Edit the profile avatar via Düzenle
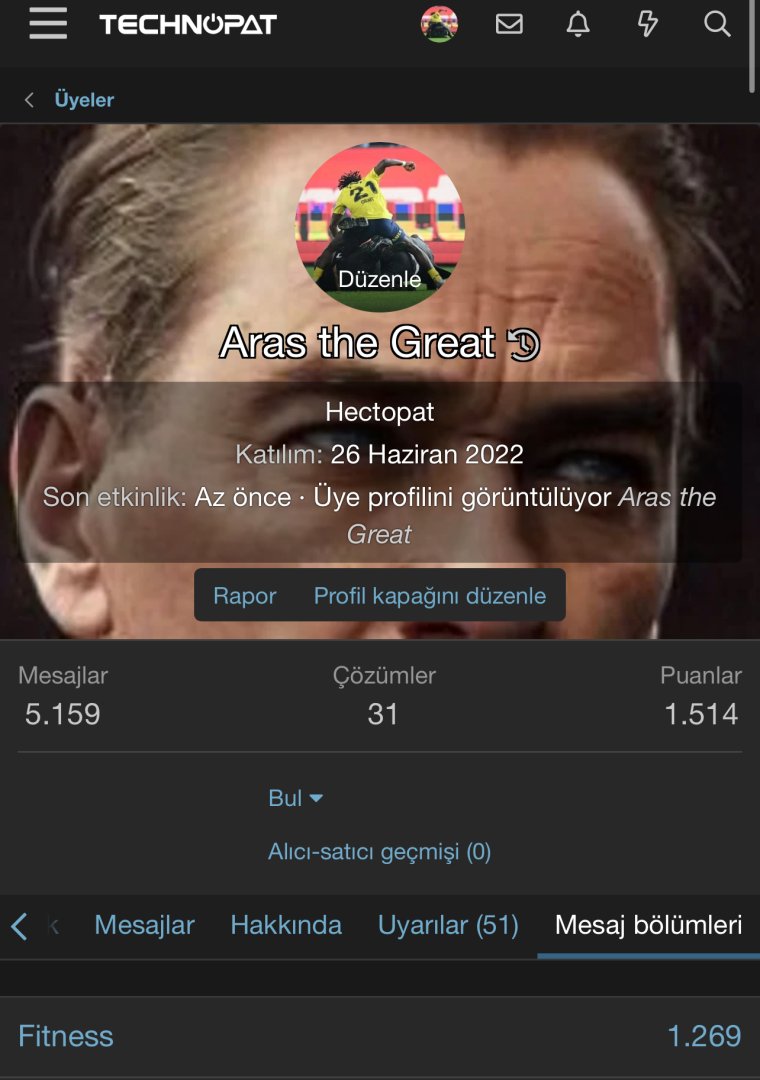Image resolution: width=760 pixels, height=1080 pixels. click(380, 279)
